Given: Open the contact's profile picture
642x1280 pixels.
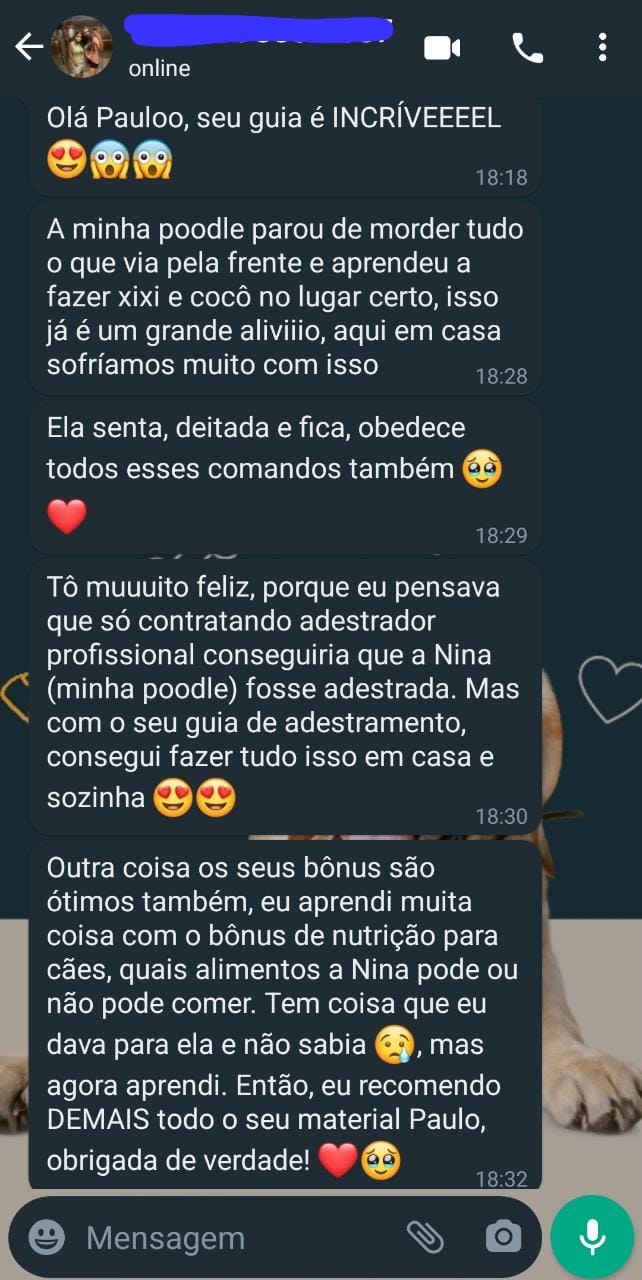Looking at the screenshot, I should pyautogui.click(x=81, y=47).
